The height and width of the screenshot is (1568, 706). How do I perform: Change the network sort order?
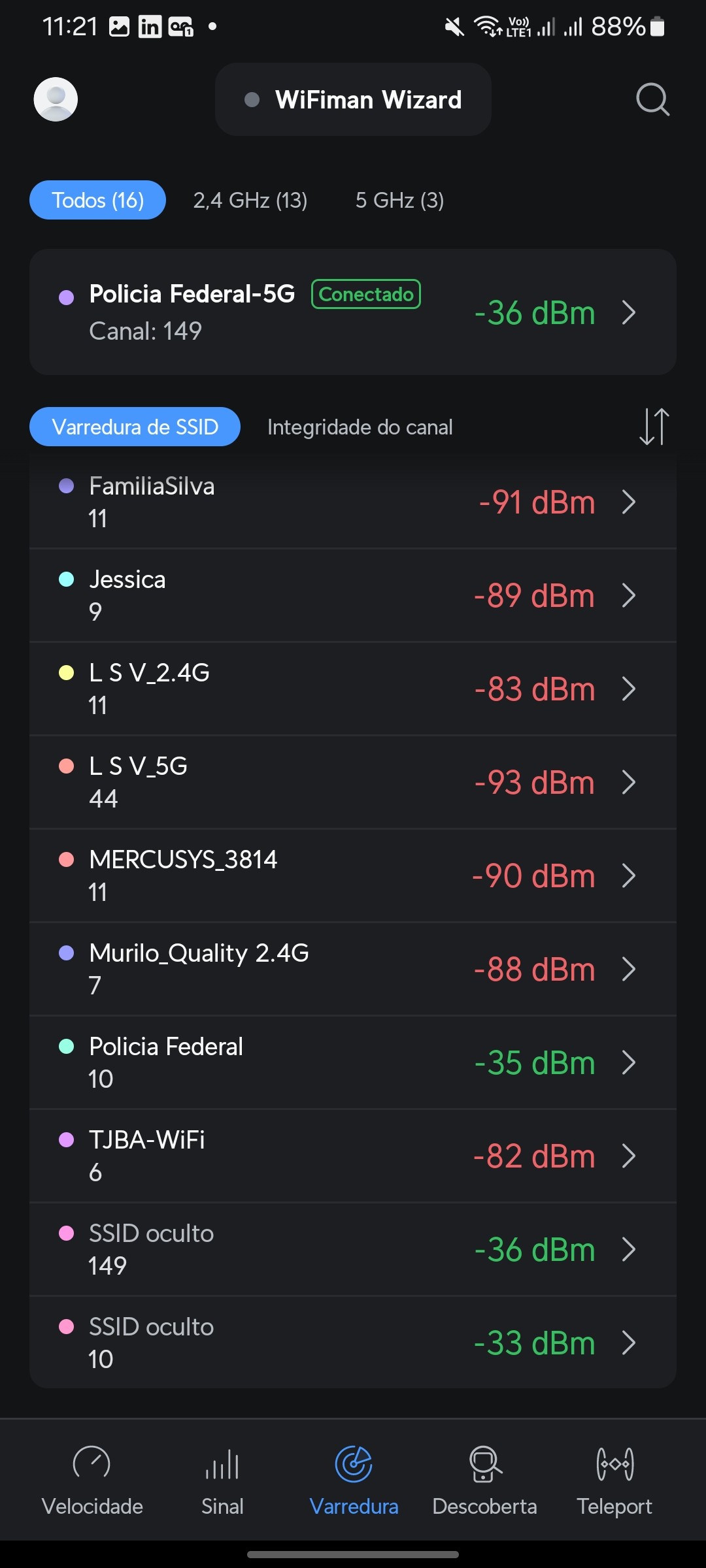tap(654, 427)
